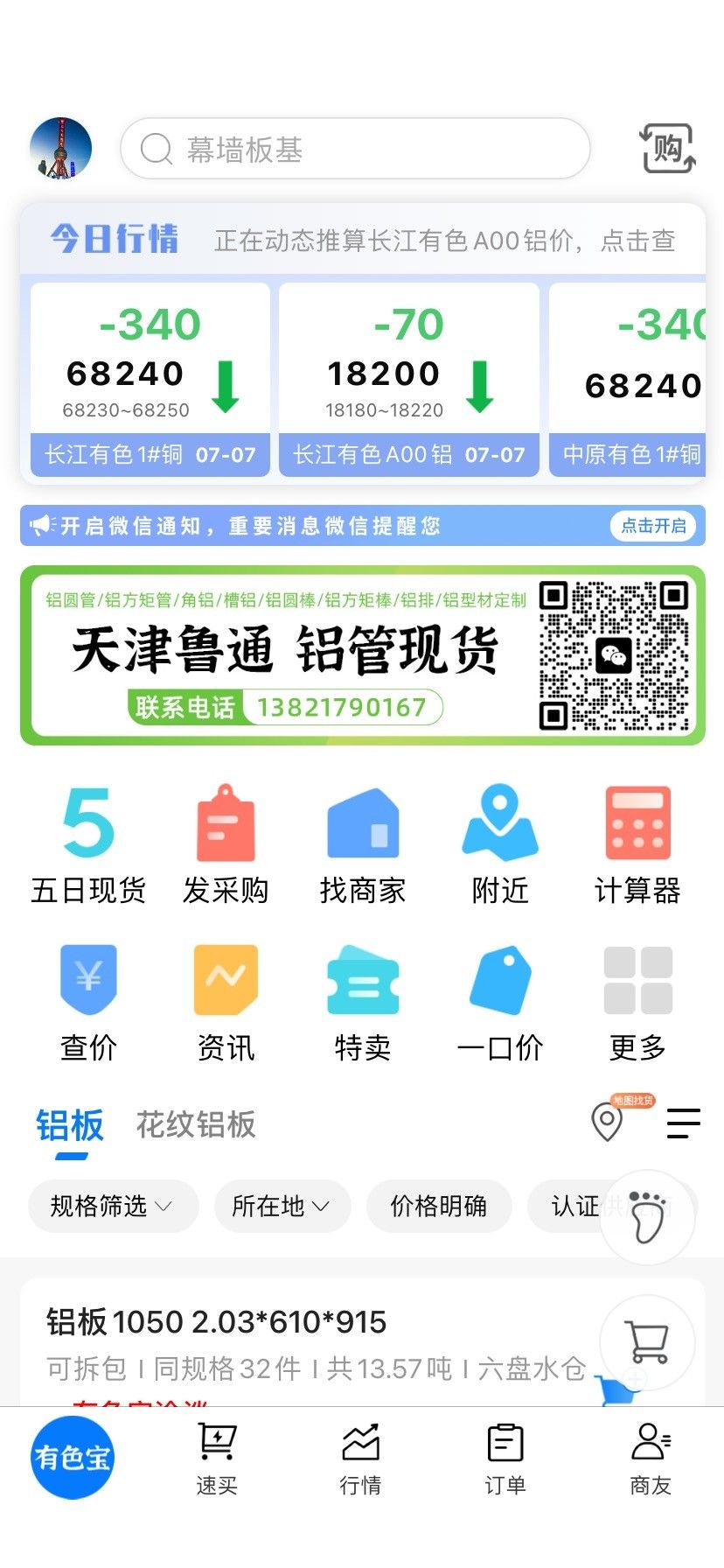The image size is (724, 1568).
Task: Switch to the 花纹铝板 tab
Action: 196,1124
